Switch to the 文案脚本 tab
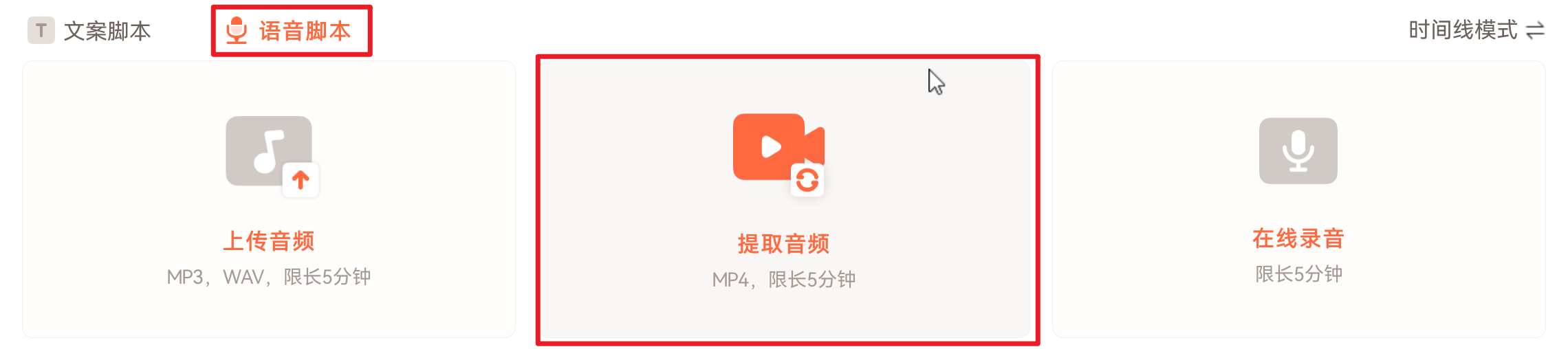The height and width of the screenshot is (349, 1568). (x=90, y=31)
